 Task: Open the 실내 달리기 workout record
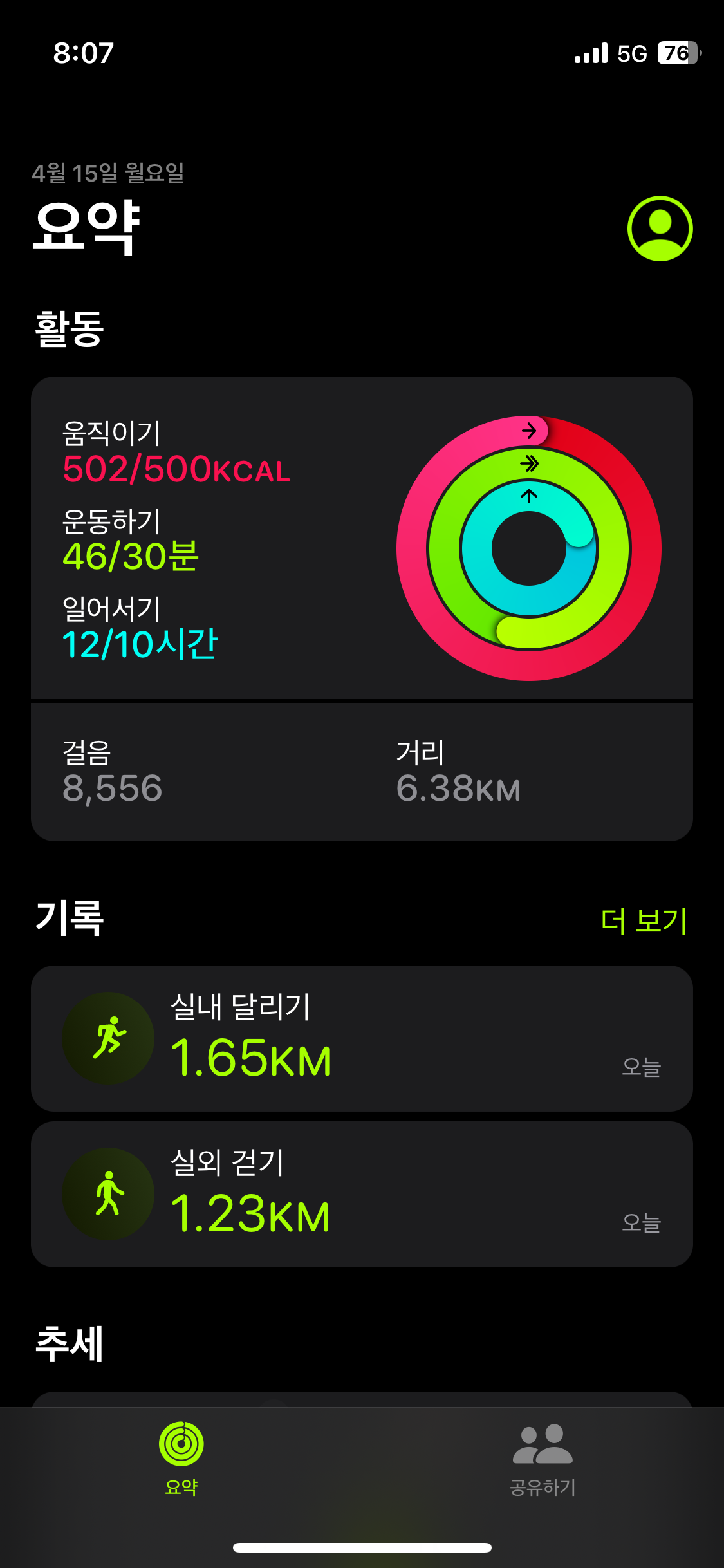click(x=360, y=1038)
